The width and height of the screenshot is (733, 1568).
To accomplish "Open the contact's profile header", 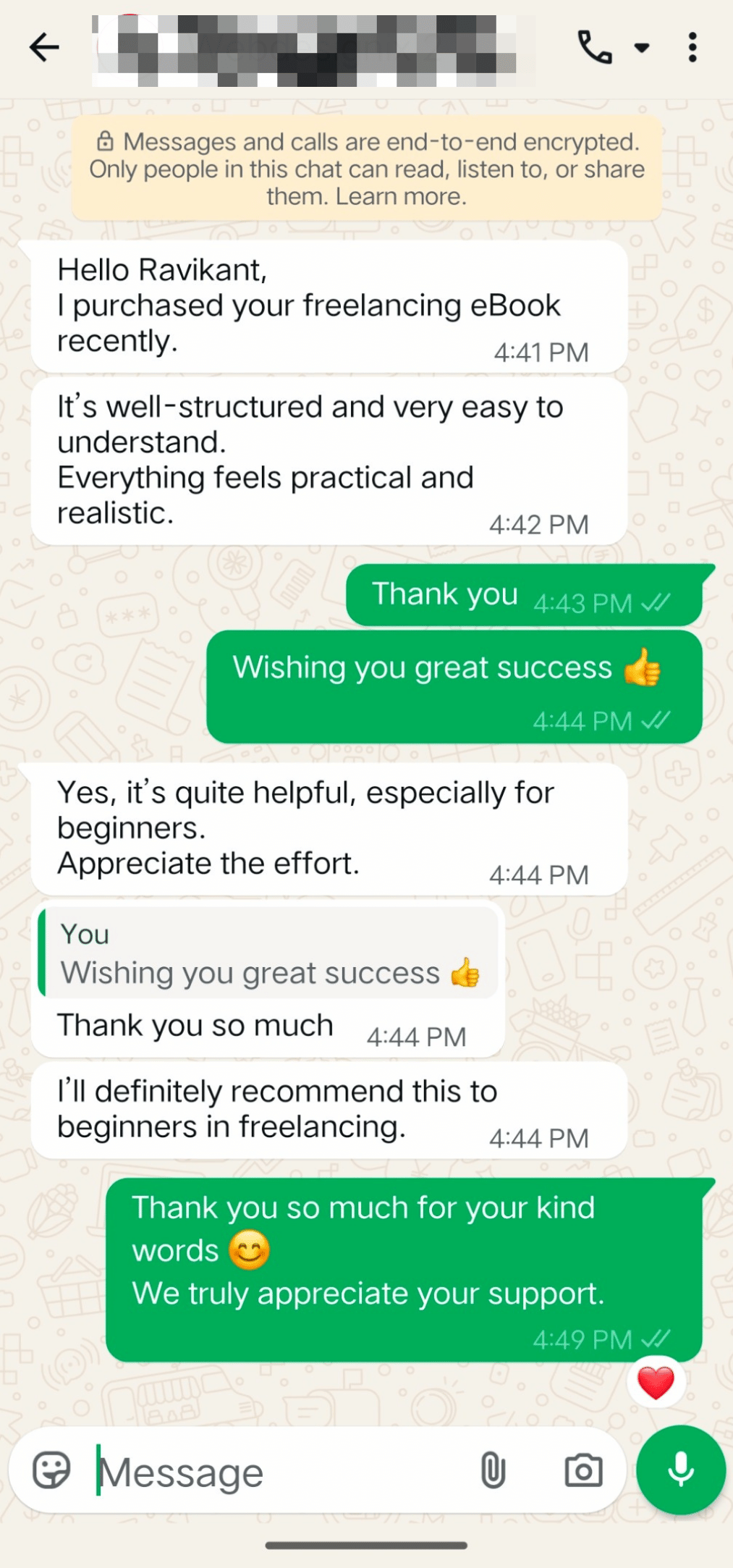I will (311, 49).
